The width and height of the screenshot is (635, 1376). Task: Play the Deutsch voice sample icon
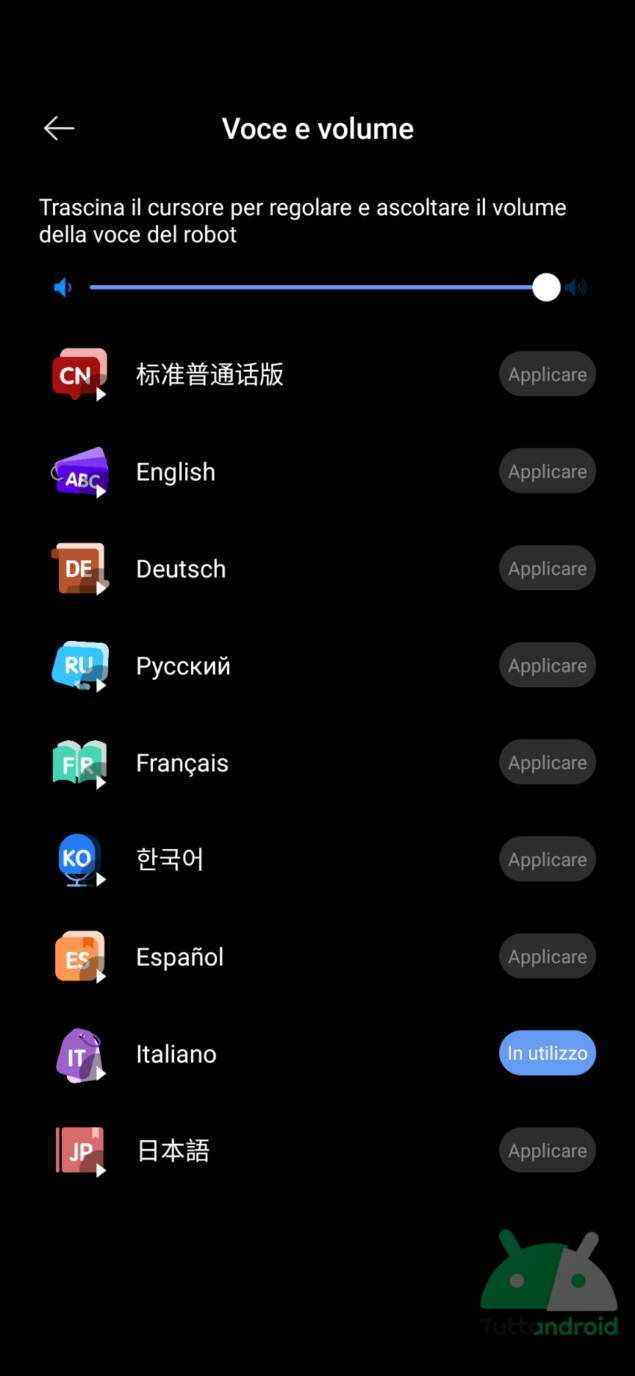pos(80,569)
